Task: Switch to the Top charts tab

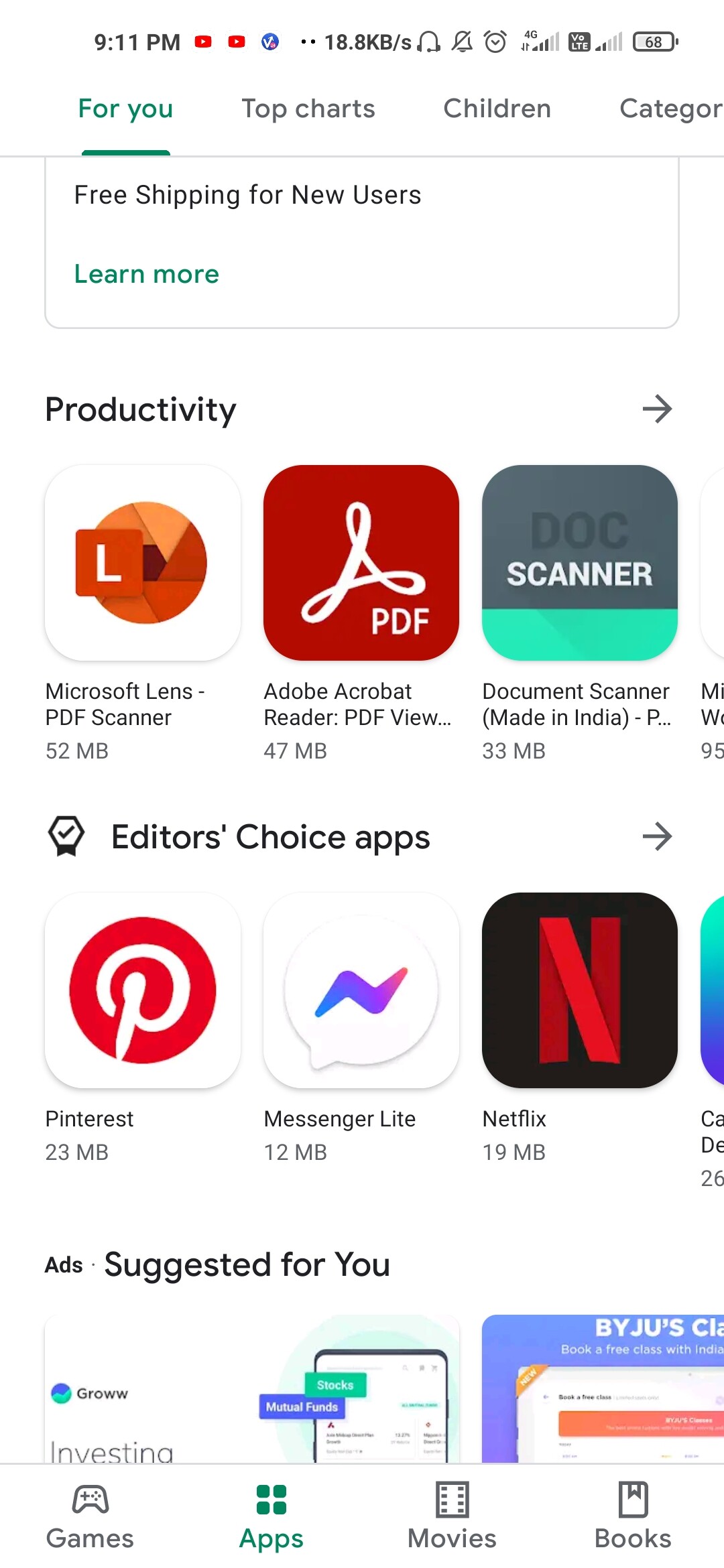Action: point(308,109)
